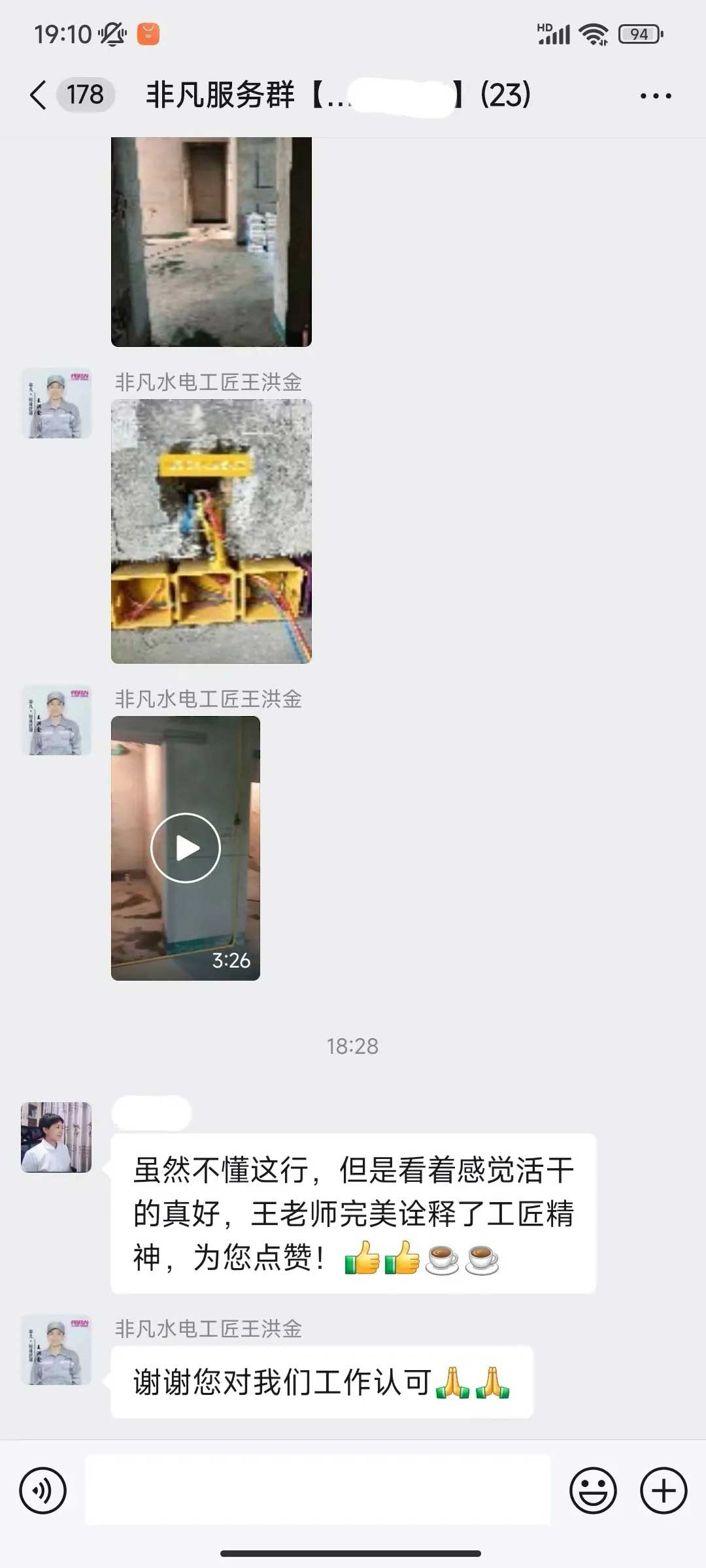Tap the message text field
Viewport: 706px width, 1568px height.
pyautogui.click(x=318, y=1491)
